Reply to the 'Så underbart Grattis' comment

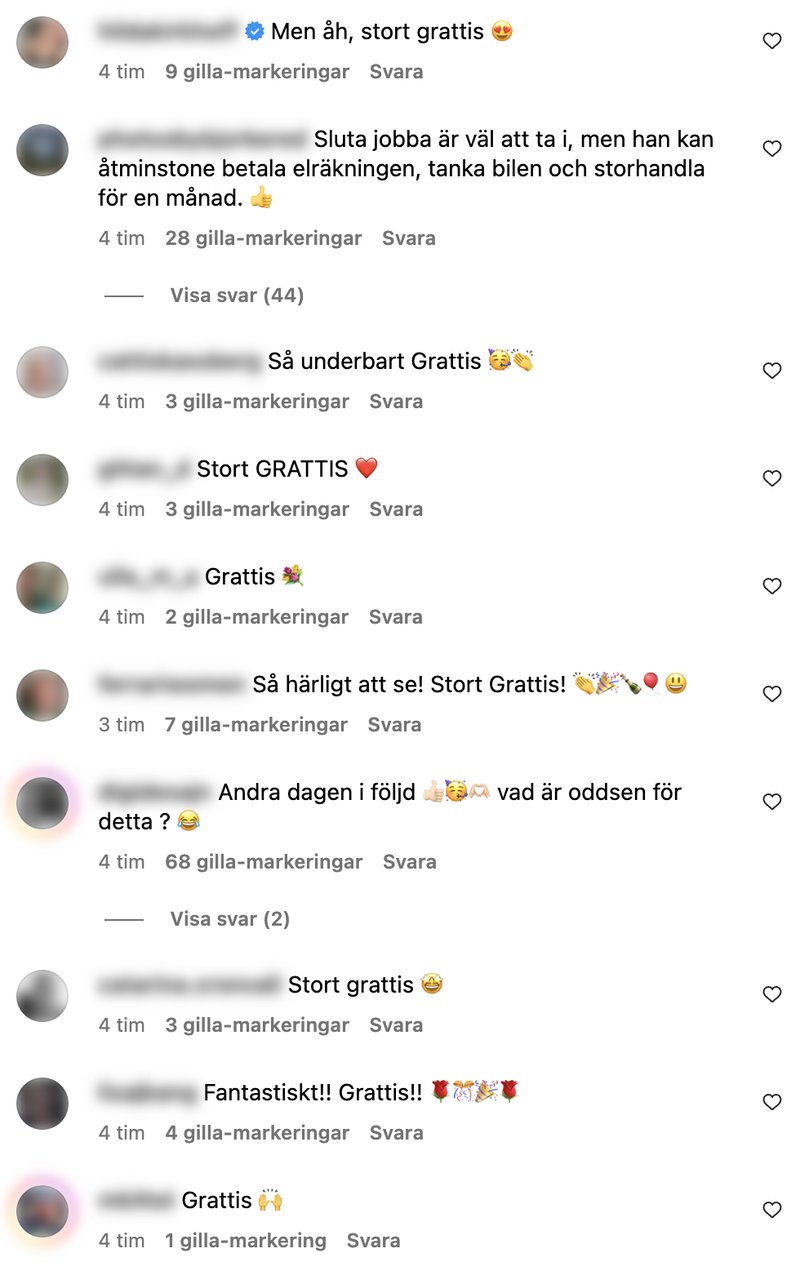[396, 402]
